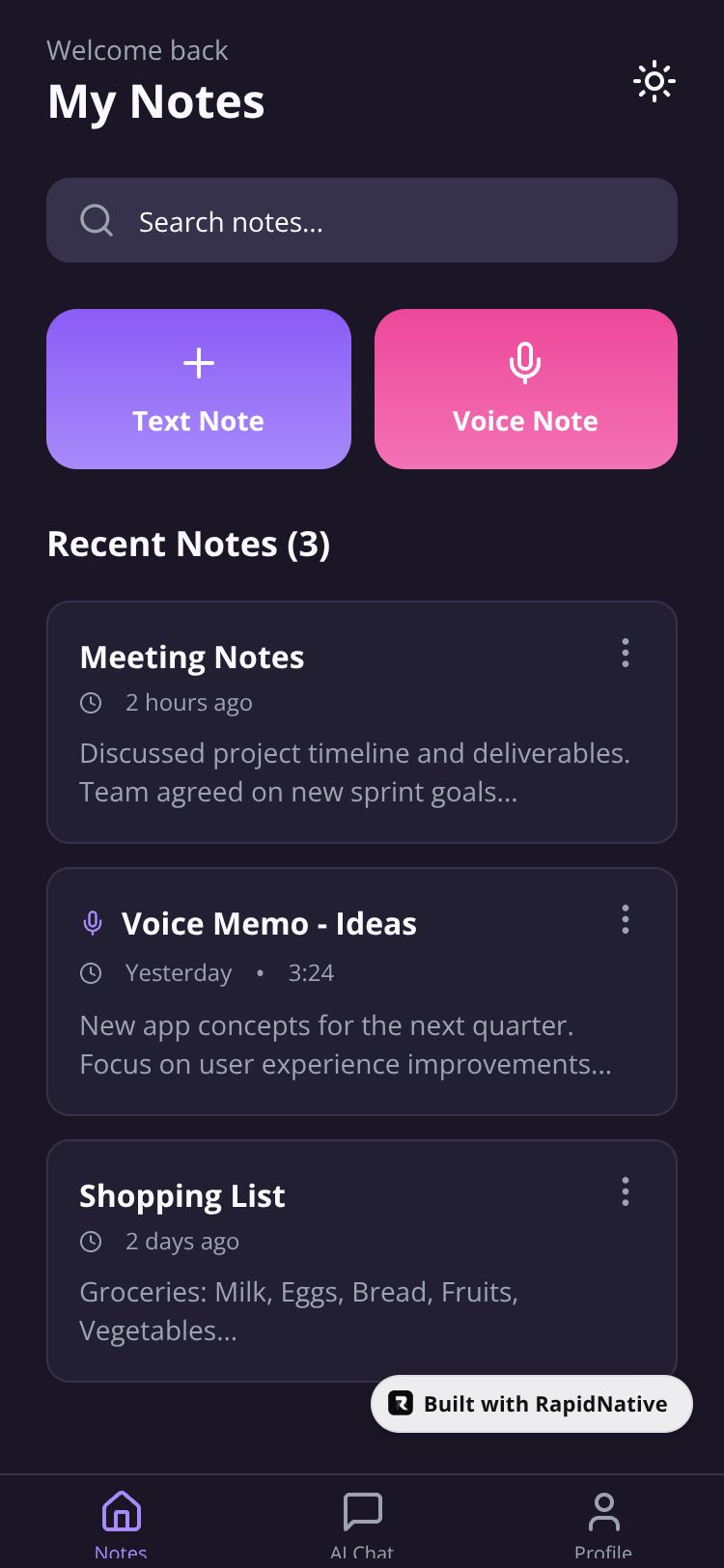
Task: Open options menu for Meeting Notes
Action: [x=626, y=654]
